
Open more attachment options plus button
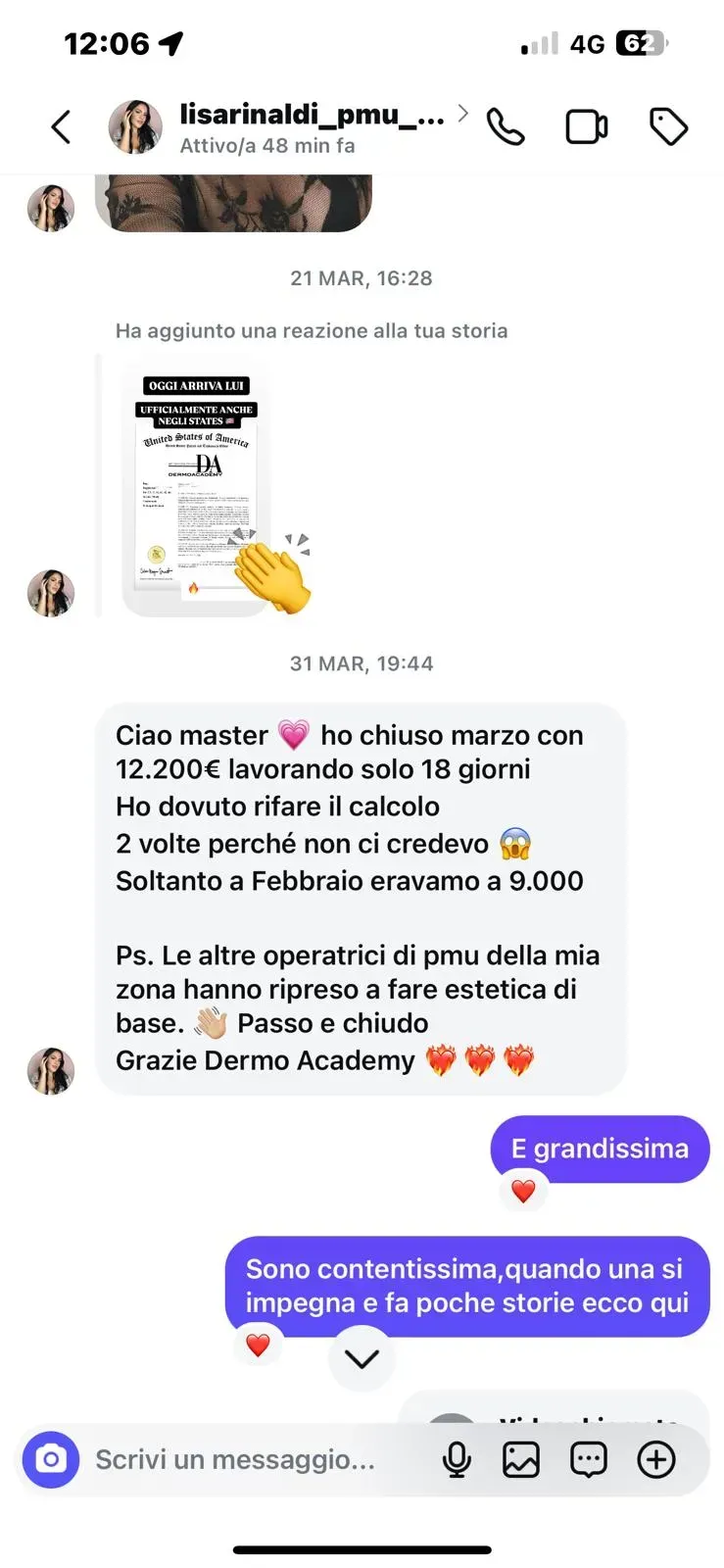coord(655,1459)
